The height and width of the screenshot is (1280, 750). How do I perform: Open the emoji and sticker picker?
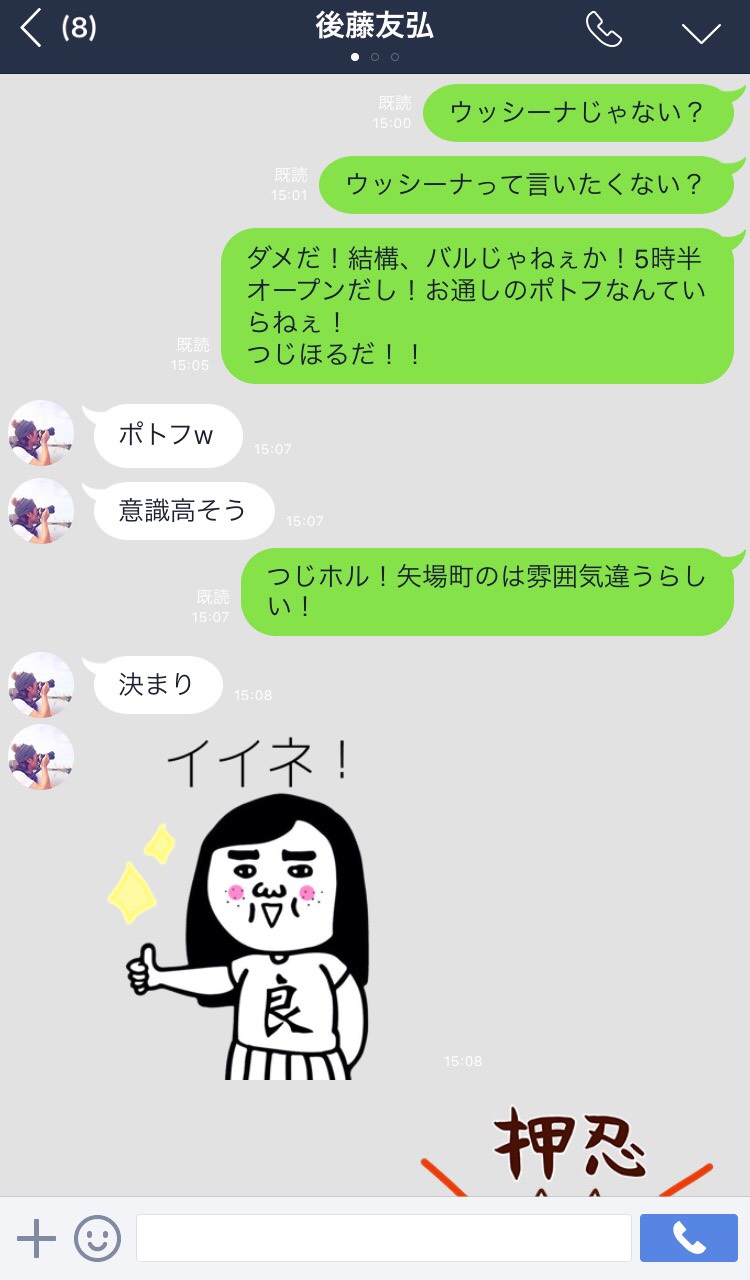[x=98, y=1238]
